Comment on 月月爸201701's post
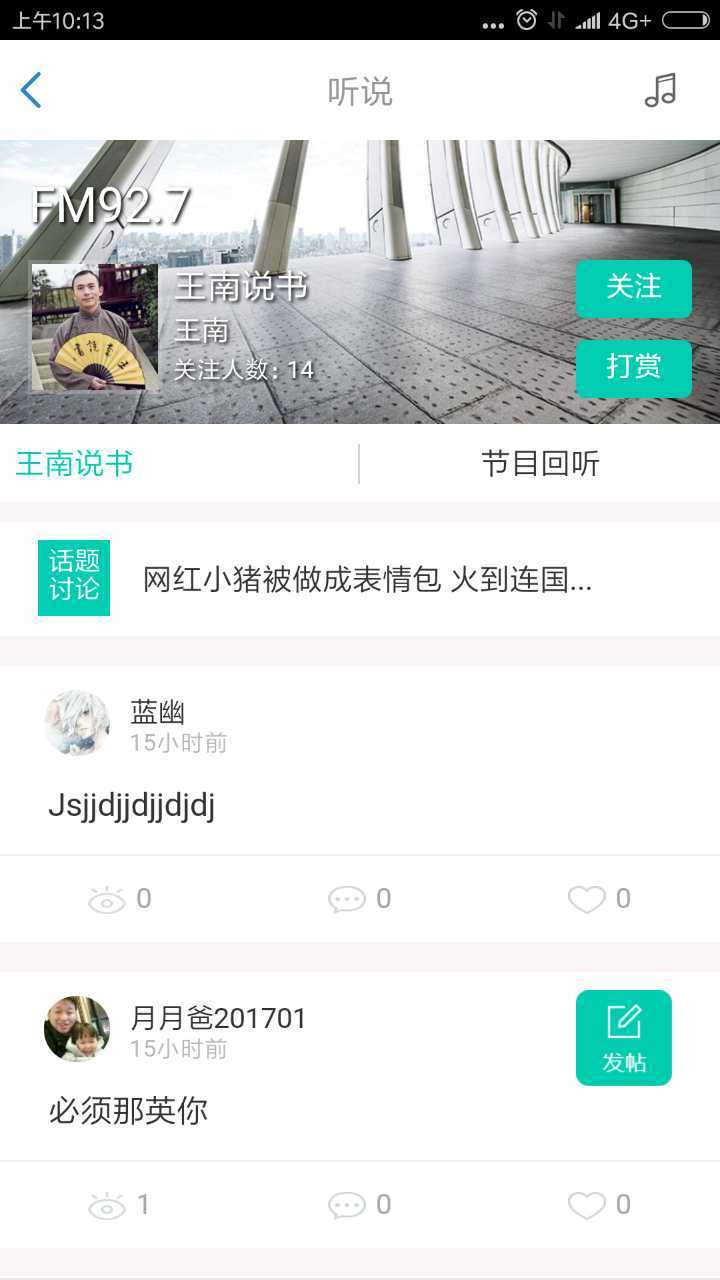Screen dimensions: 720x1280 point(359,1205)
